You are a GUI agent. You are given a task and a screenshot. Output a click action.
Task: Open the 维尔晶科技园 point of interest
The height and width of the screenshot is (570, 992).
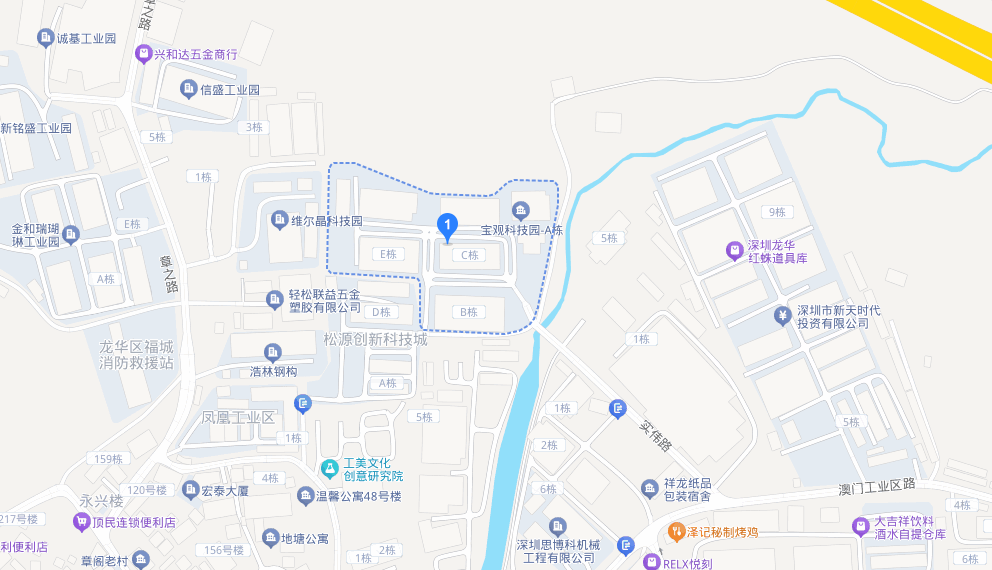coord(278,220)
